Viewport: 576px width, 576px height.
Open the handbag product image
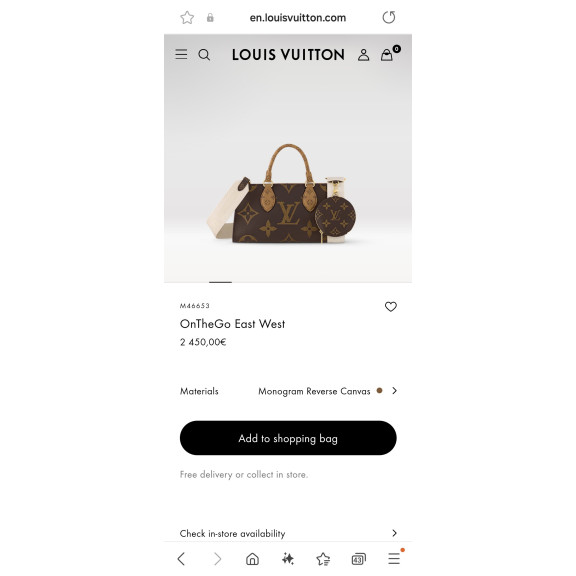(x=282, y=194)
